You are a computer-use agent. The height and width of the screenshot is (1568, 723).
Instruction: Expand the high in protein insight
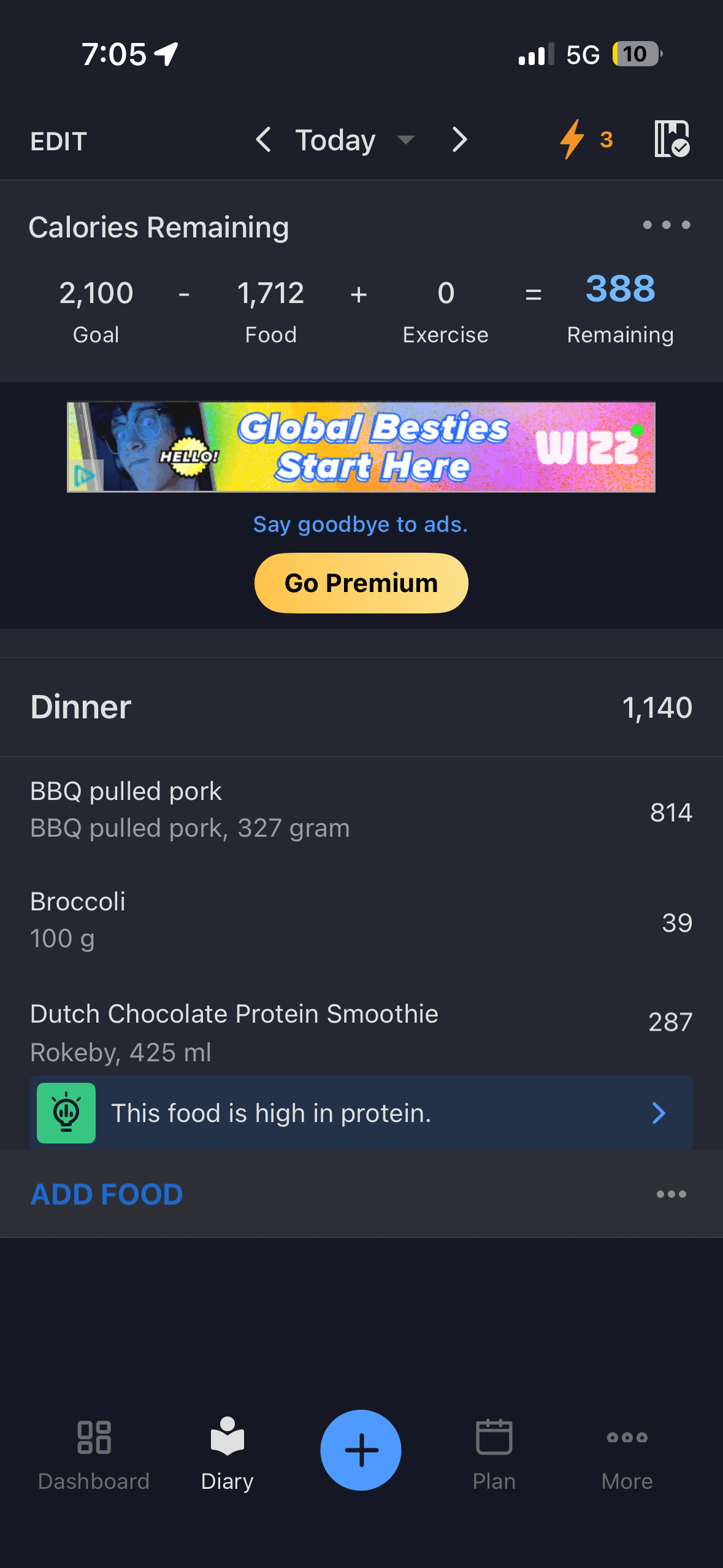(x=361, y=1113)
